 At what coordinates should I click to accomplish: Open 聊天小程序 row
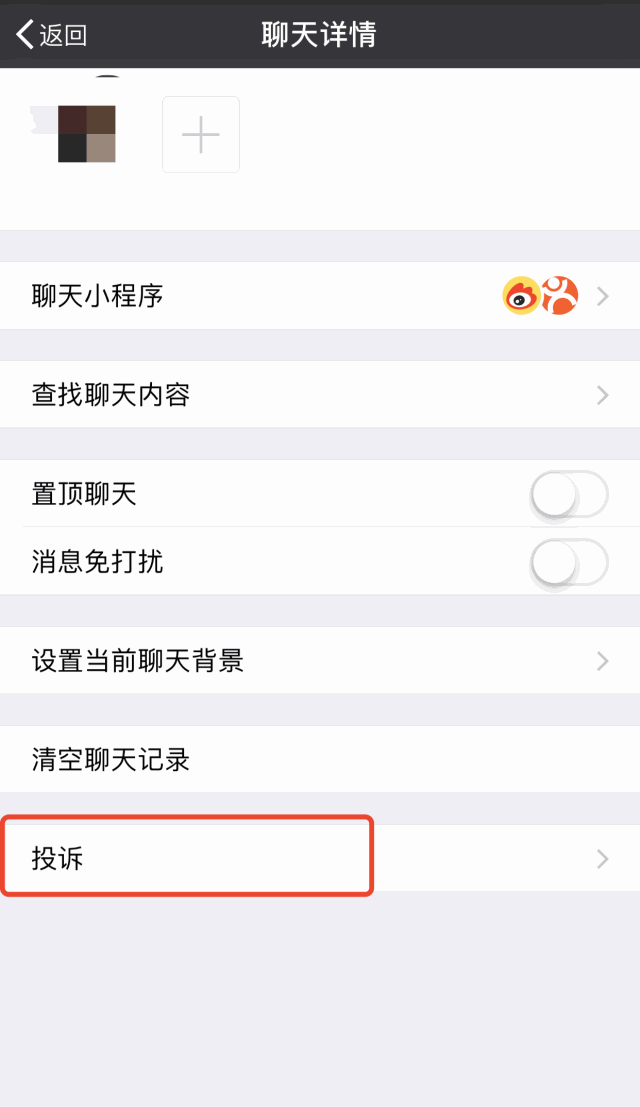[320, 296]
